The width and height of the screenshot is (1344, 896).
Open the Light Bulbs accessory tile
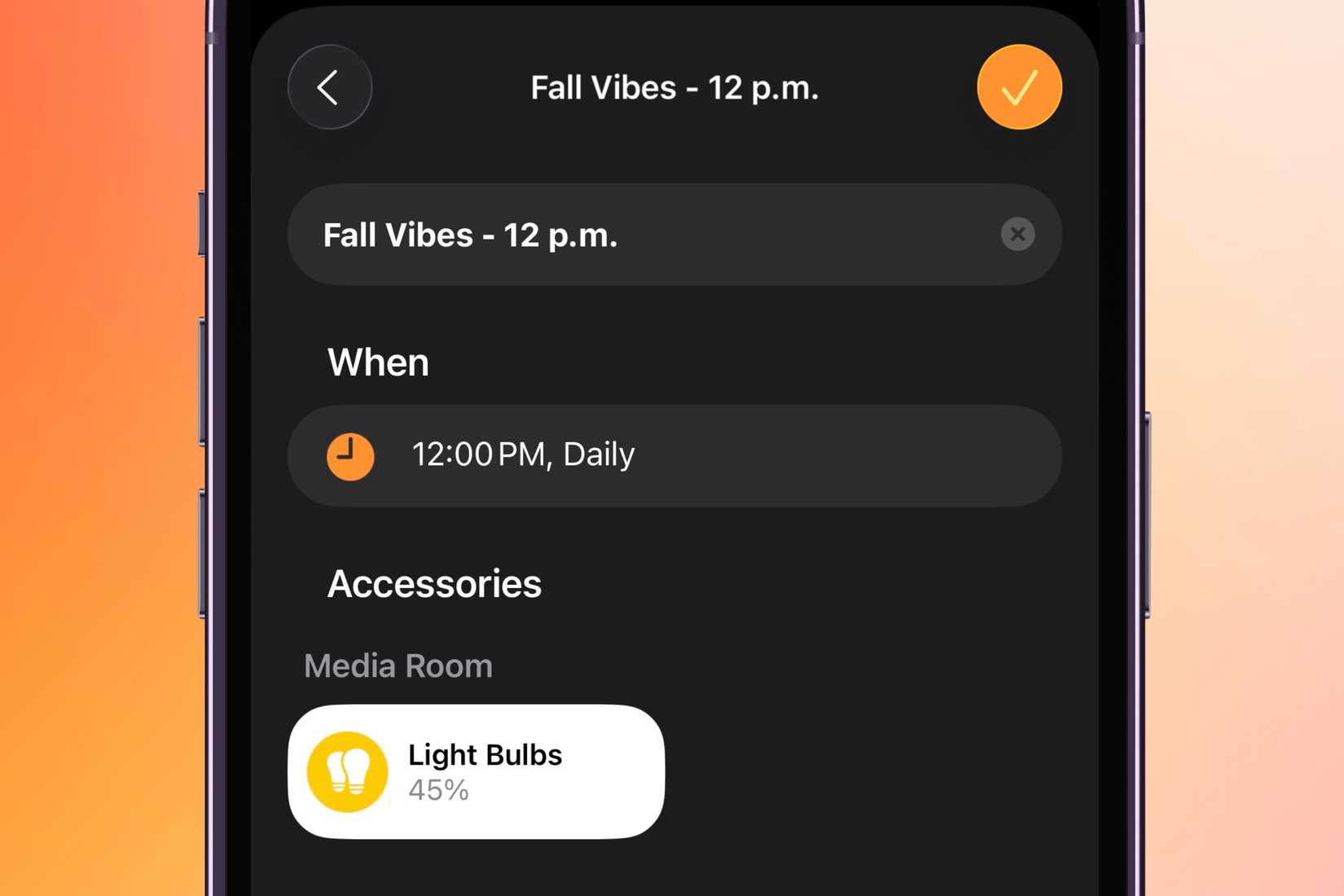(x=477, y=771)
